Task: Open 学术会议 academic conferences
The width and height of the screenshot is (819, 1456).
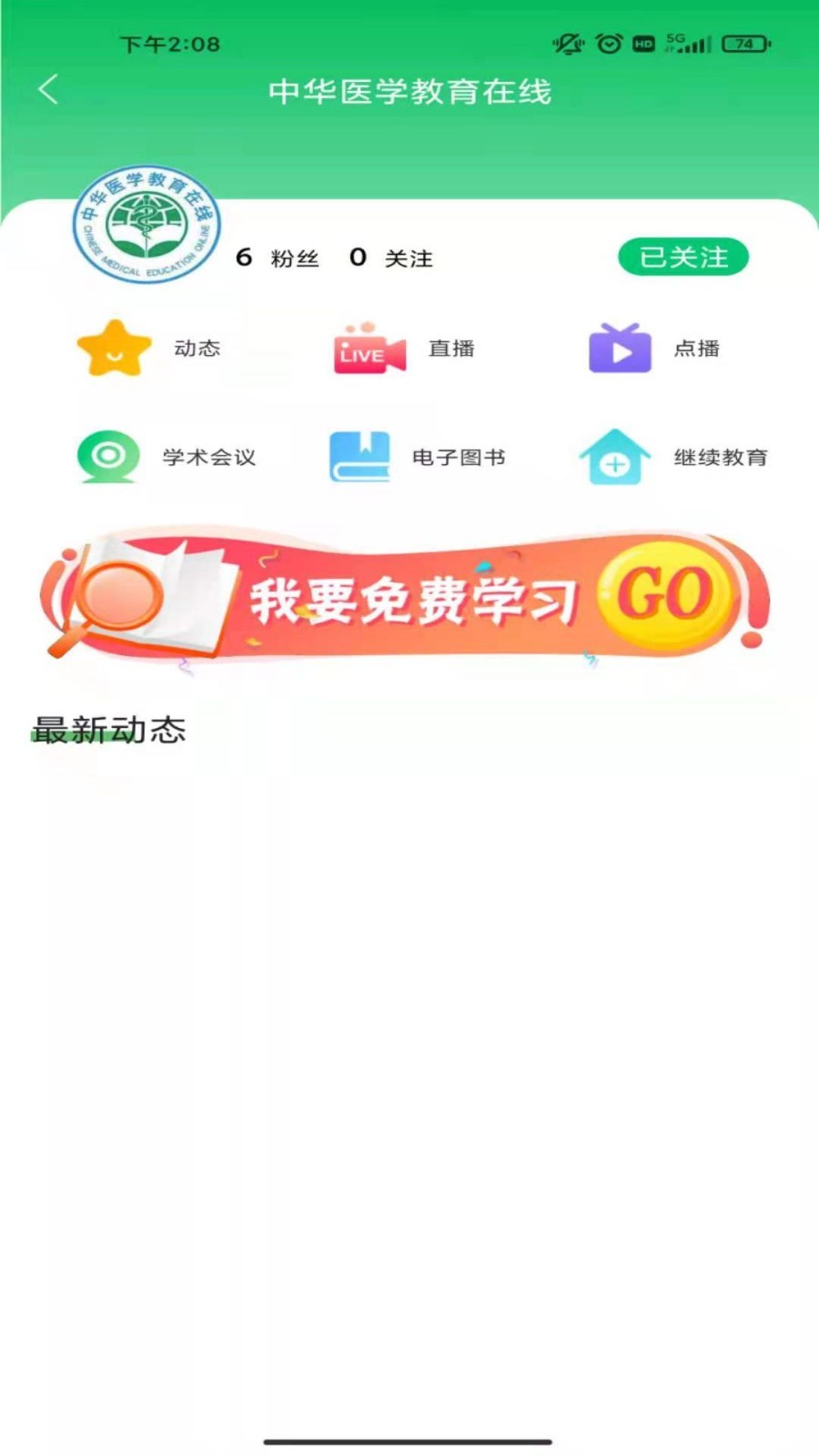Action: tap(167, 457)
